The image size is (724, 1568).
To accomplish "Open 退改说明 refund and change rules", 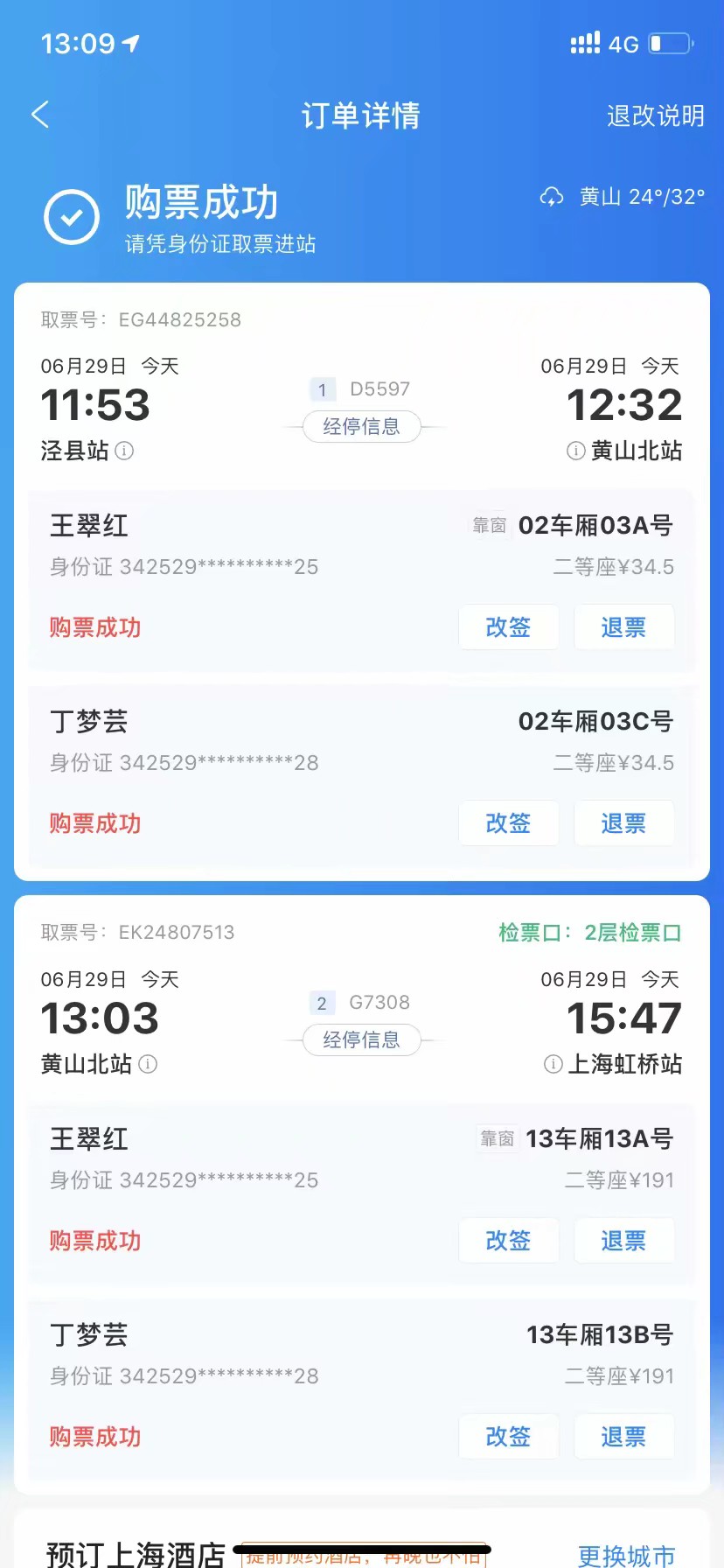I will coord(655,115).
